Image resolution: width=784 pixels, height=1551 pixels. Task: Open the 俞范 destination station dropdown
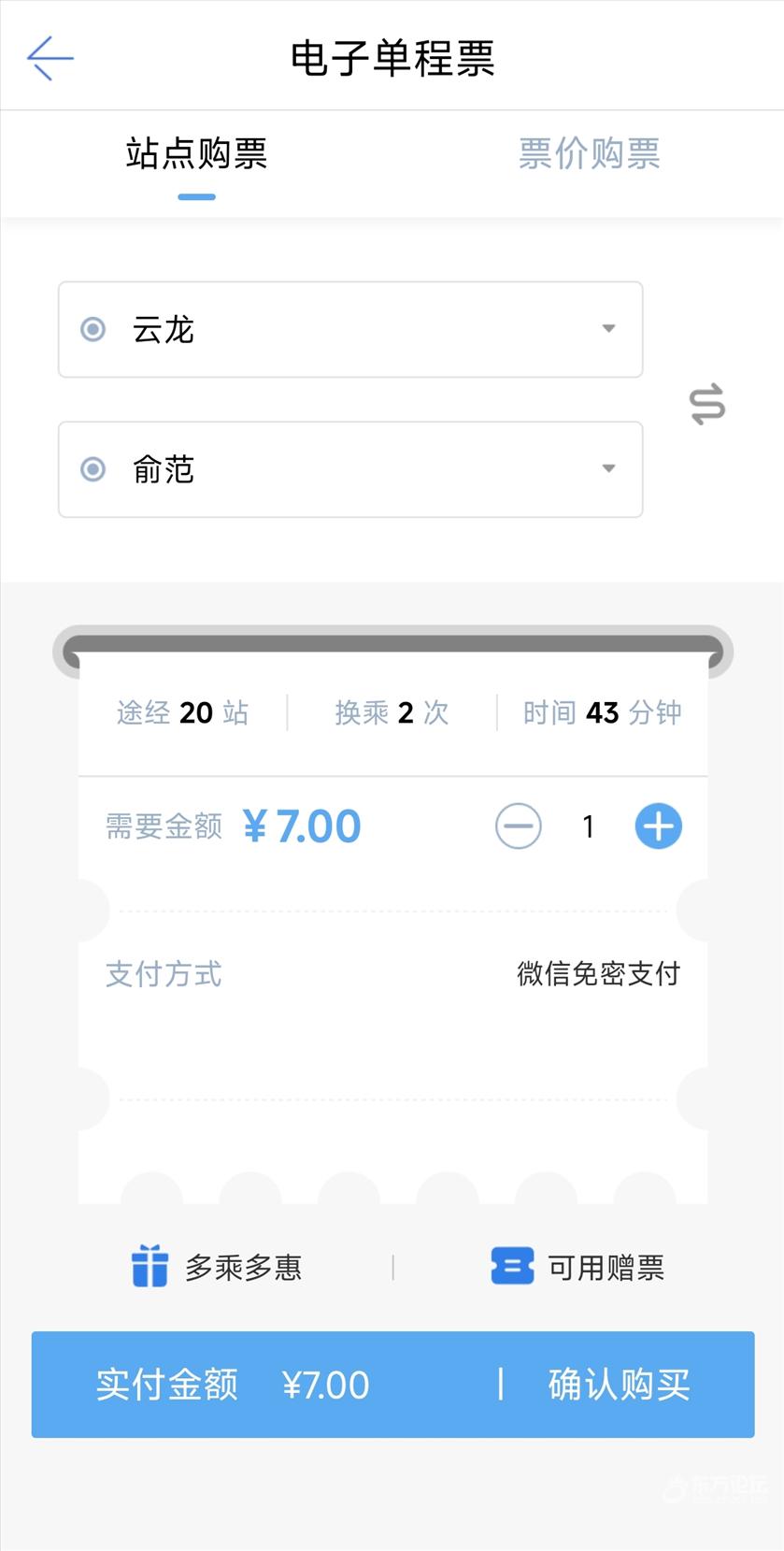[350, 469]
